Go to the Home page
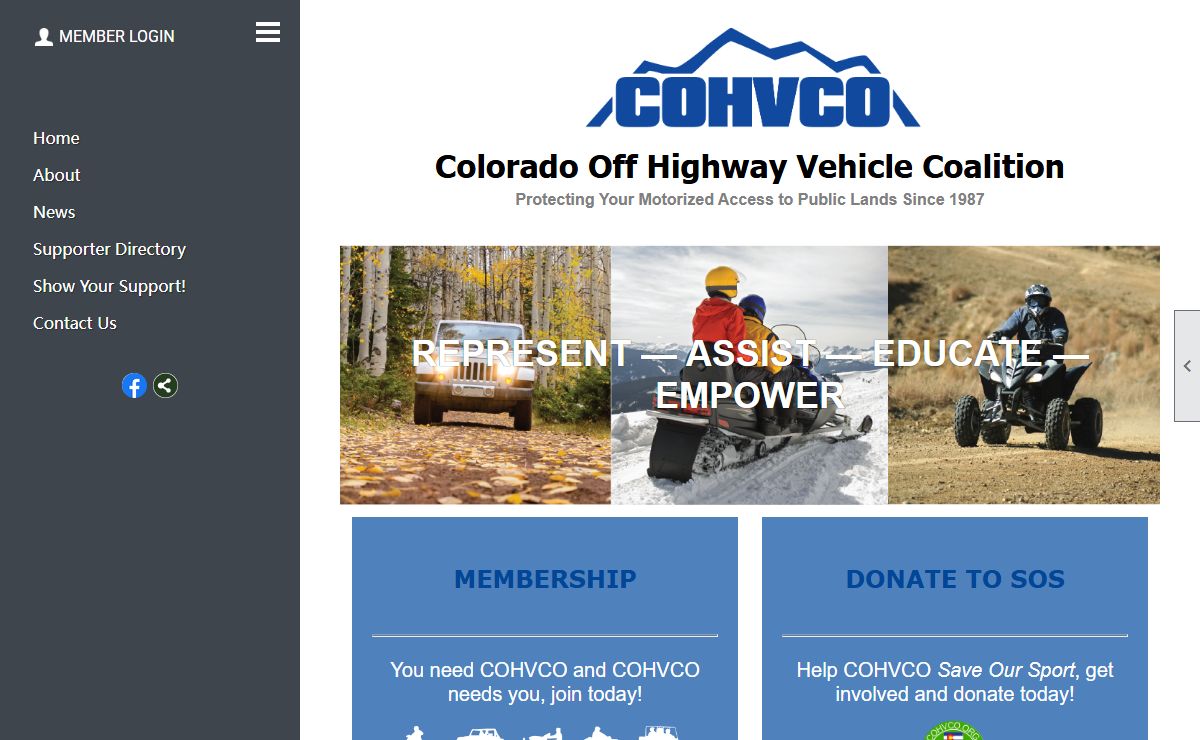The height and width of the screenshot is (740, 1200). tap(56, 138)
